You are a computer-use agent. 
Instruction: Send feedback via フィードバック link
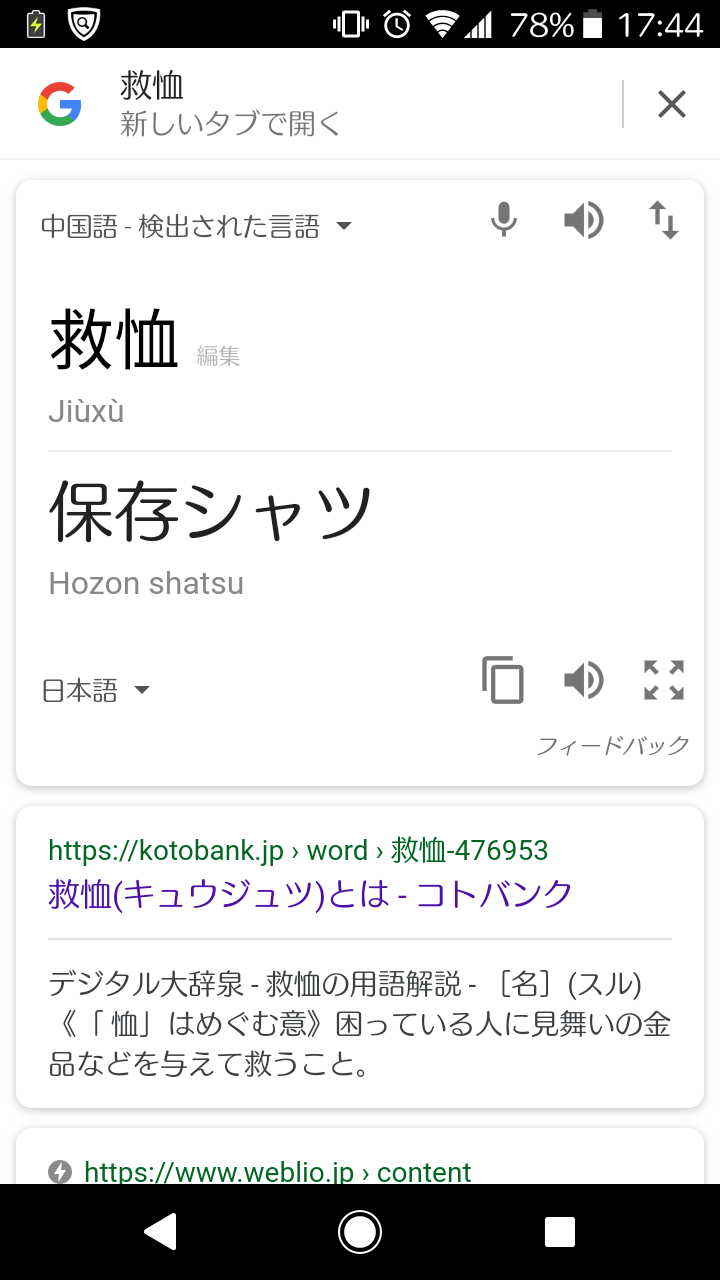pyautogui.click(x=612, y=745)
